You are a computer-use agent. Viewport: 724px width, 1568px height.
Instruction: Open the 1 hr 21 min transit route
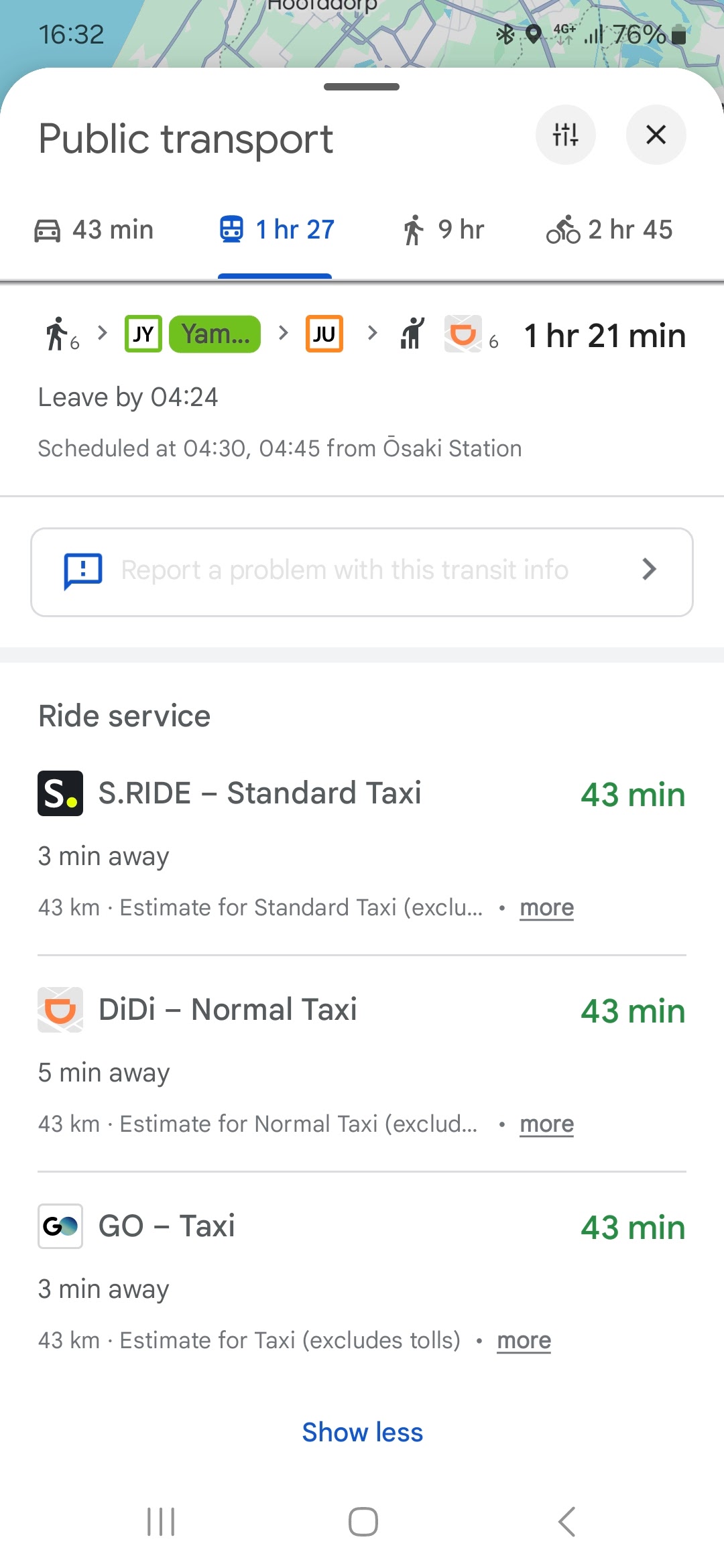pos(362,389)
